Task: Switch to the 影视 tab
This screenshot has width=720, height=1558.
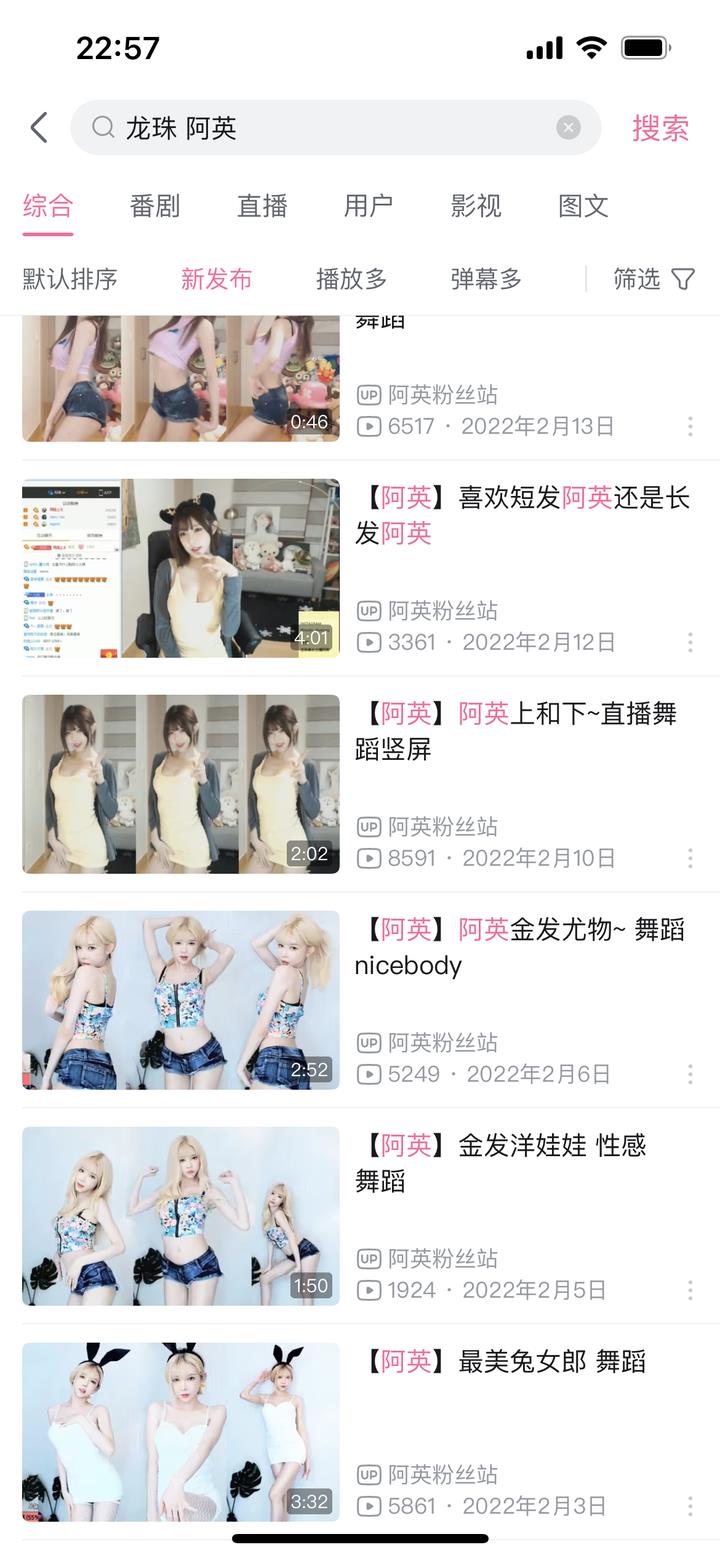Action: (x=476, y=206)
